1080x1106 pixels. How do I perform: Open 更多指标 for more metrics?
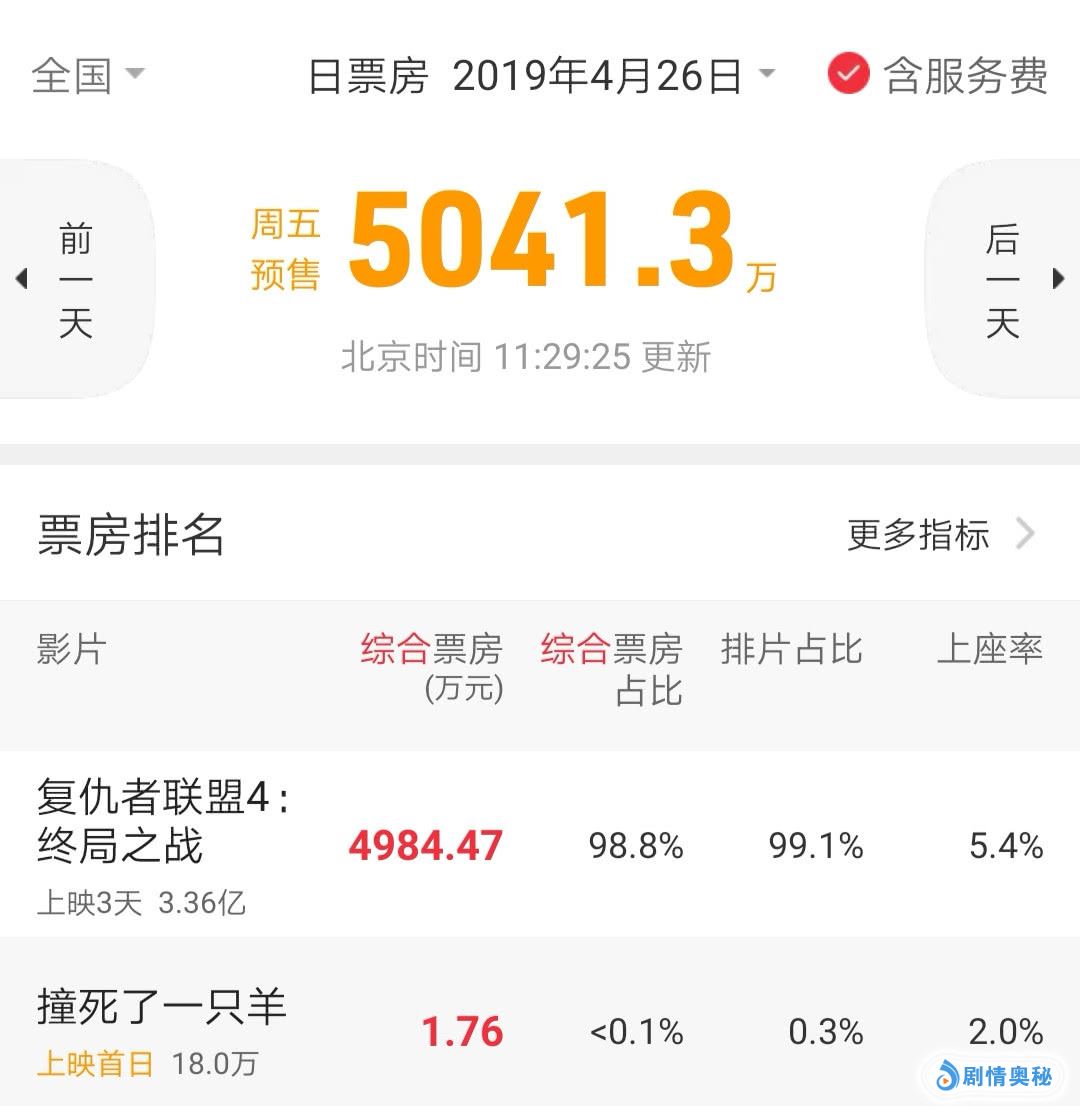[940, 535]
